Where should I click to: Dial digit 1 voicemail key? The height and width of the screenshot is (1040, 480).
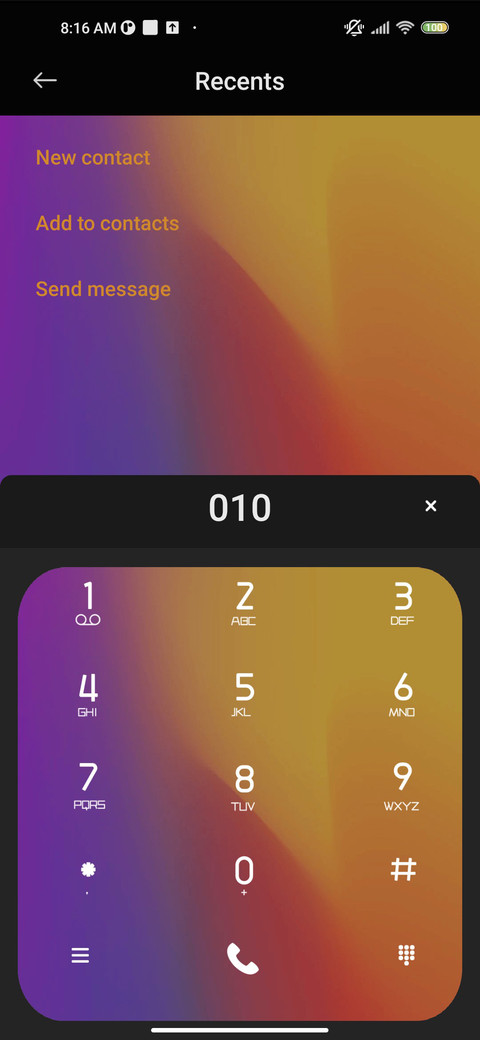click(x=88, y=604)
